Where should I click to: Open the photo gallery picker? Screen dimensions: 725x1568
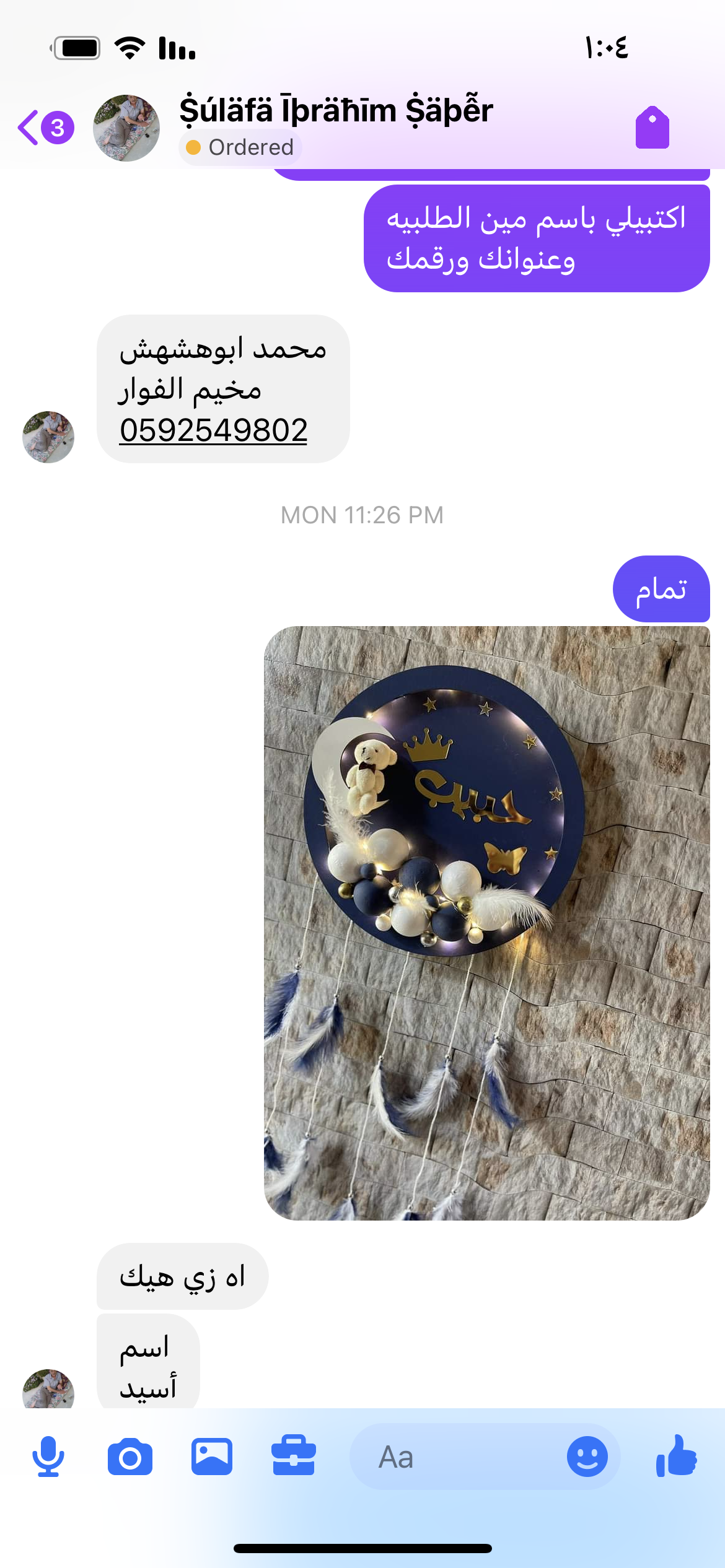point(212,1457)
